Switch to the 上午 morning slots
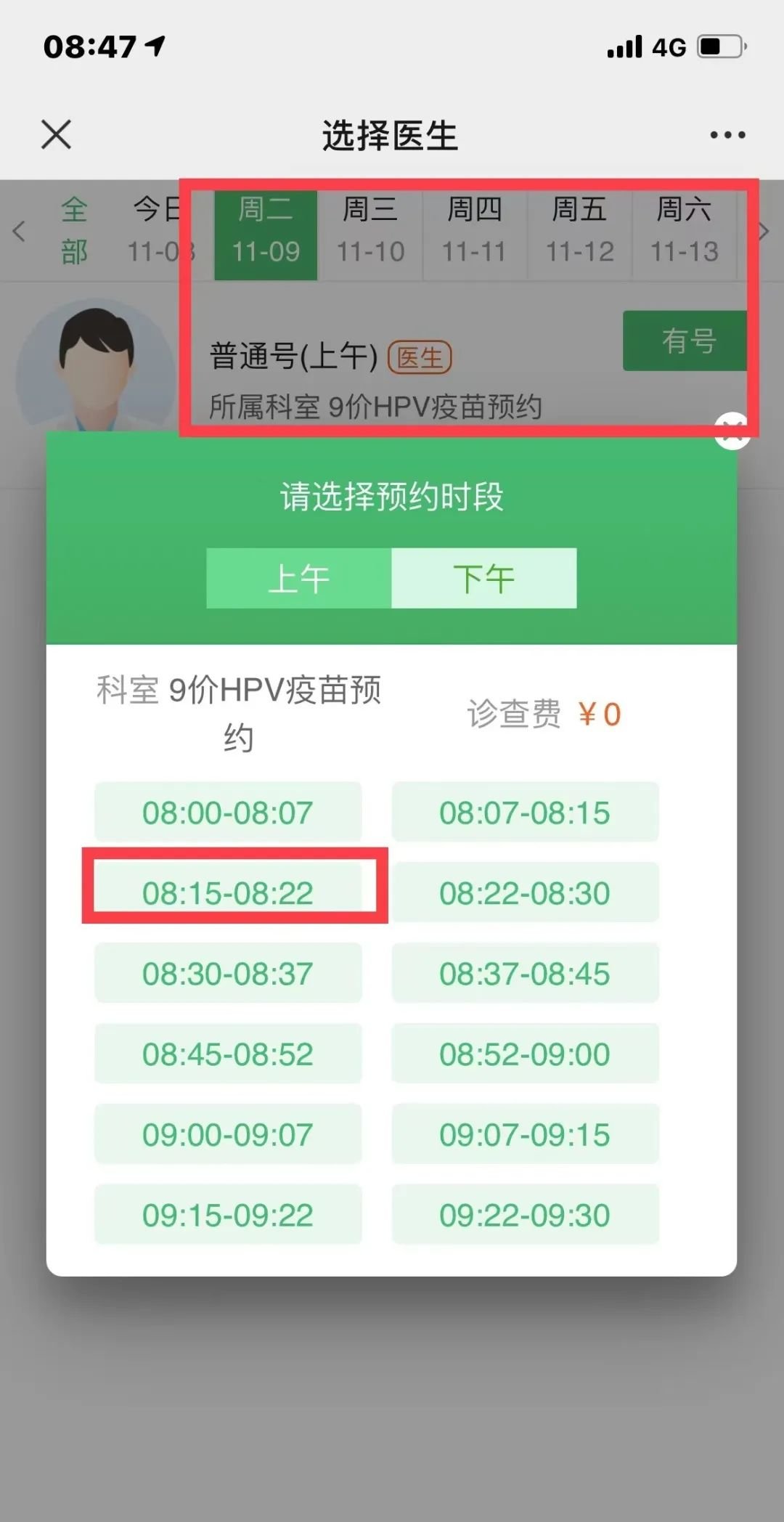This screenshot has height=1522, width=784. [x=299, y=579]
